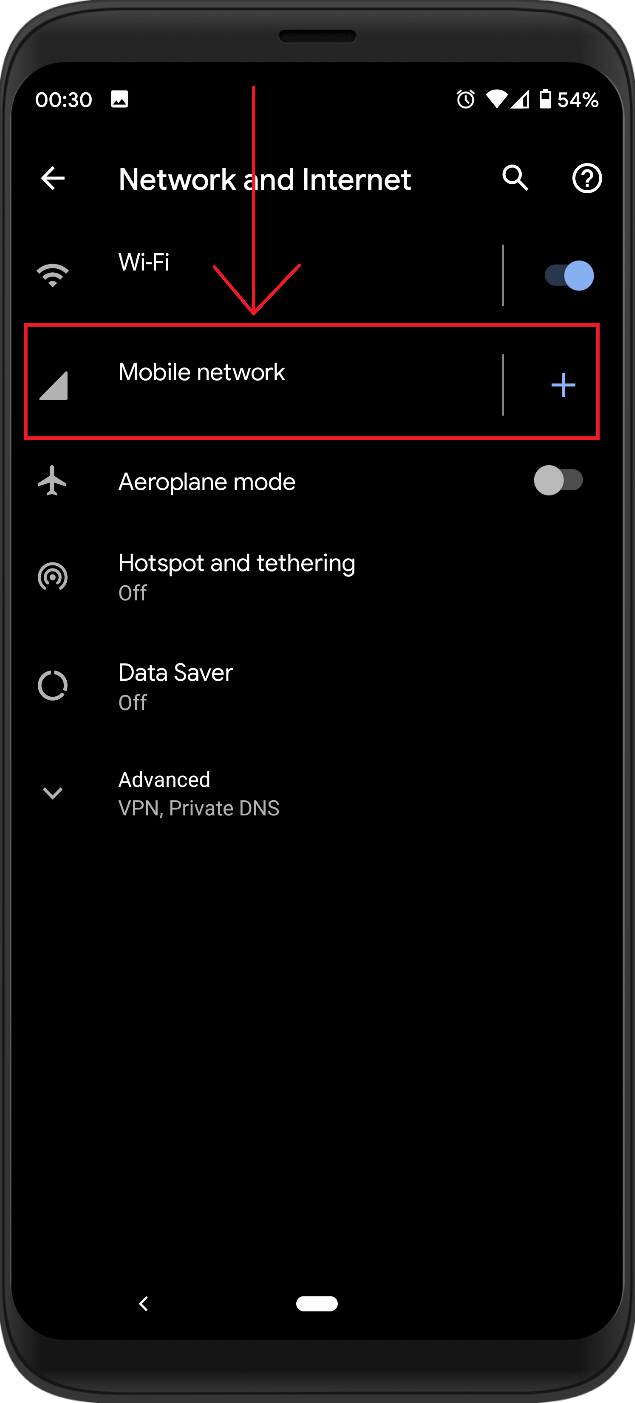Go home via the navigation pill

tap(317, 1303)
